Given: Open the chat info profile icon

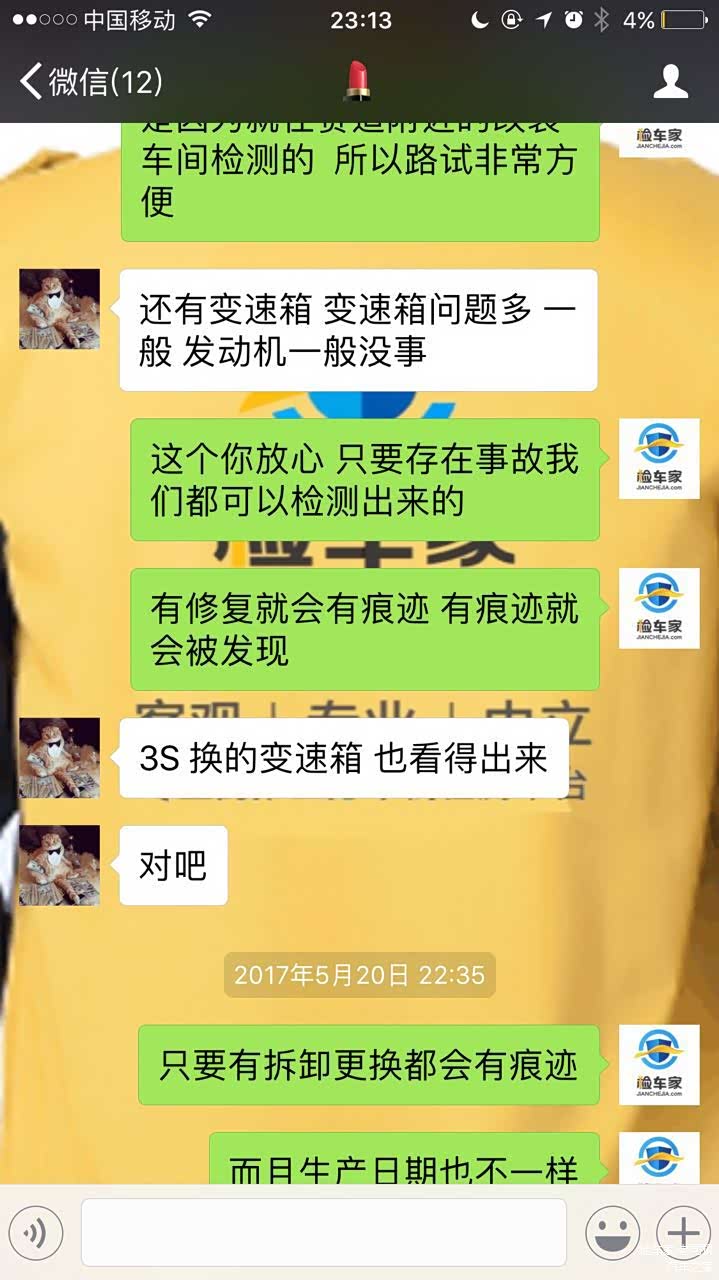Looking at the screenshot, I should (x=670, y=81).
